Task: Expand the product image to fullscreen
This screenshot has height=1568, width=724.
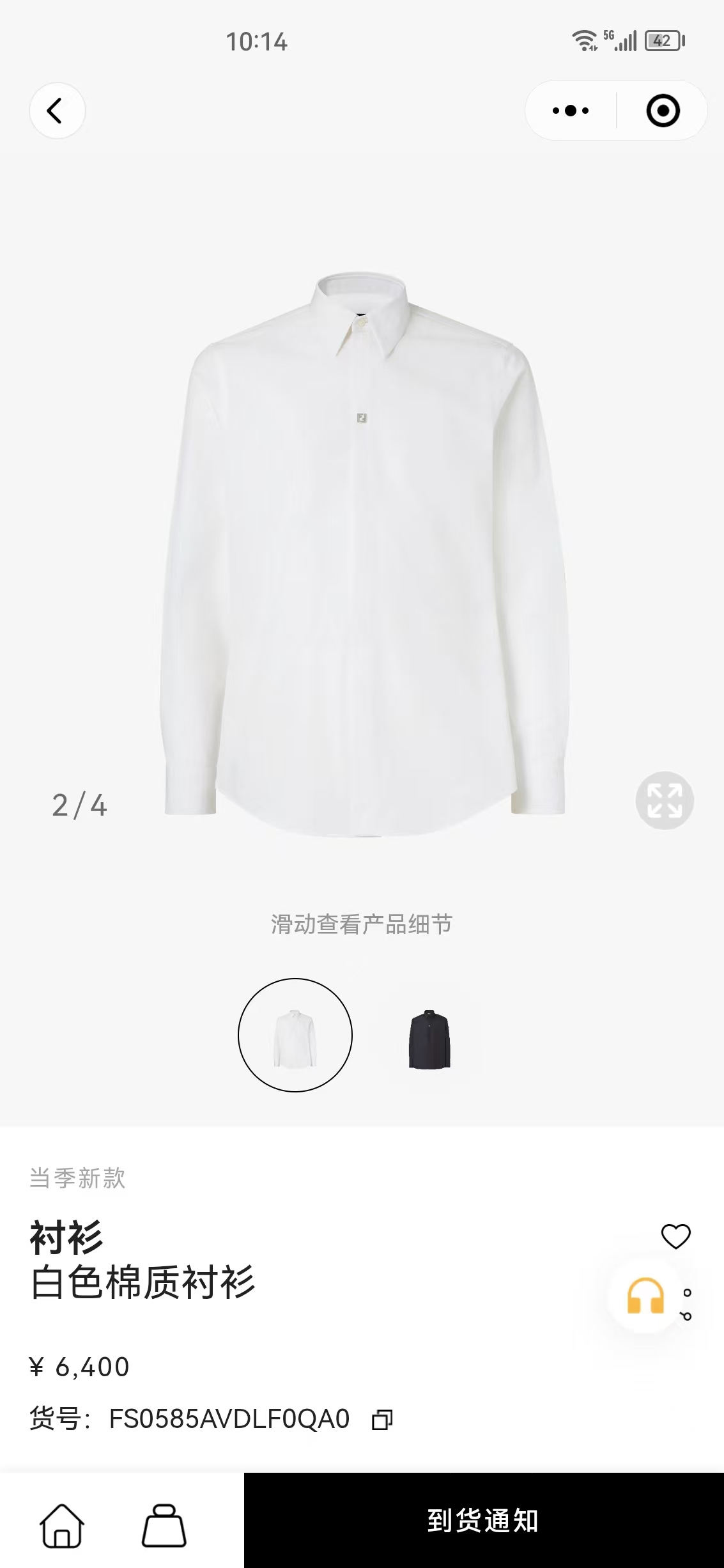Action: pyautogui.click(x=665, y=800)
